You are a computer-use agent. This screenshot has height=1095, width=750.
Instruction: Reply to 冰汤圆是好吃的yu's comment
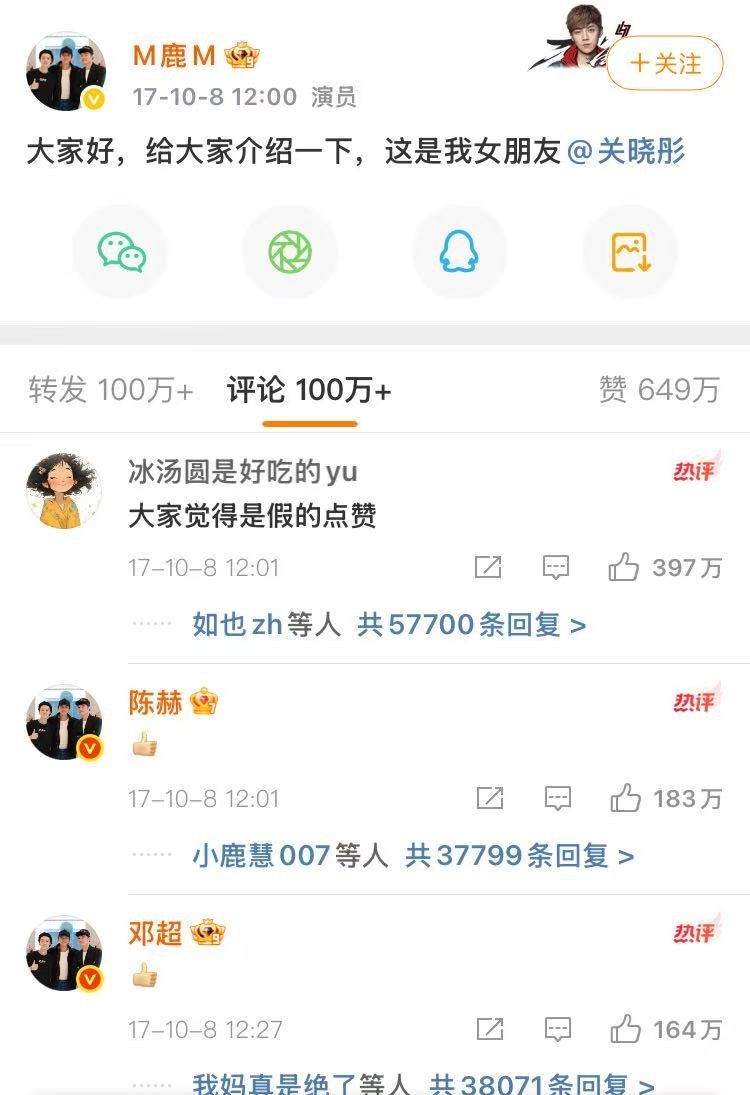point(556,568)
